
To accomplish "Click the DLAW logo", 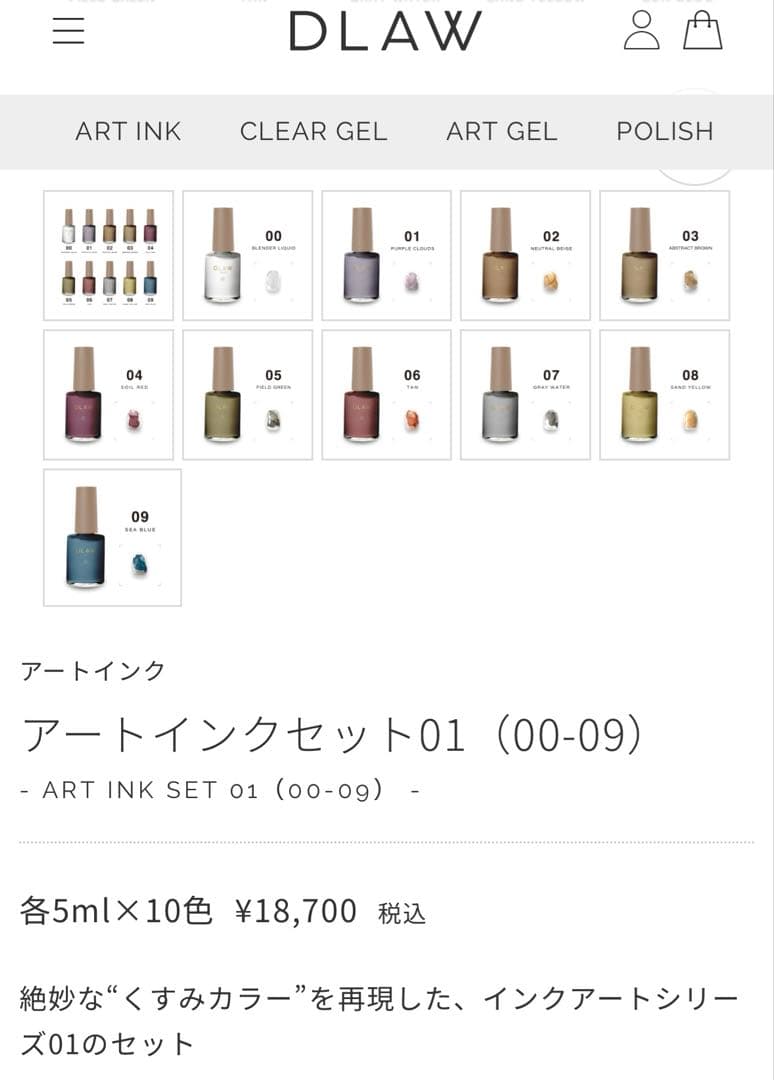I will pyautogui.click(x=384, y=31).
